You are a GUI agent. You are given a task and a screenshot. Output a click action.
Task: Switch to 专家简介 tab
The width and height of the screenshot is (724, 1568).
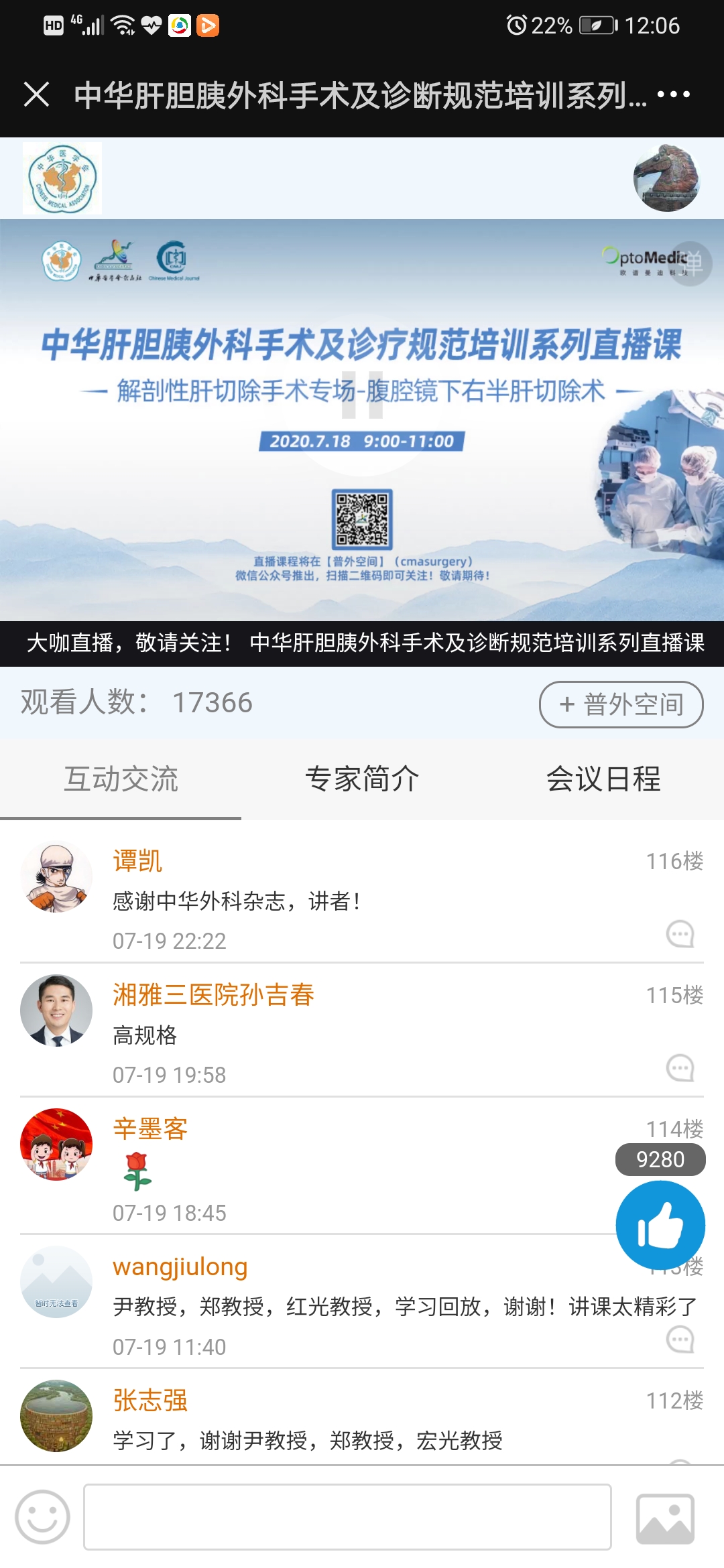pos(362,779)
